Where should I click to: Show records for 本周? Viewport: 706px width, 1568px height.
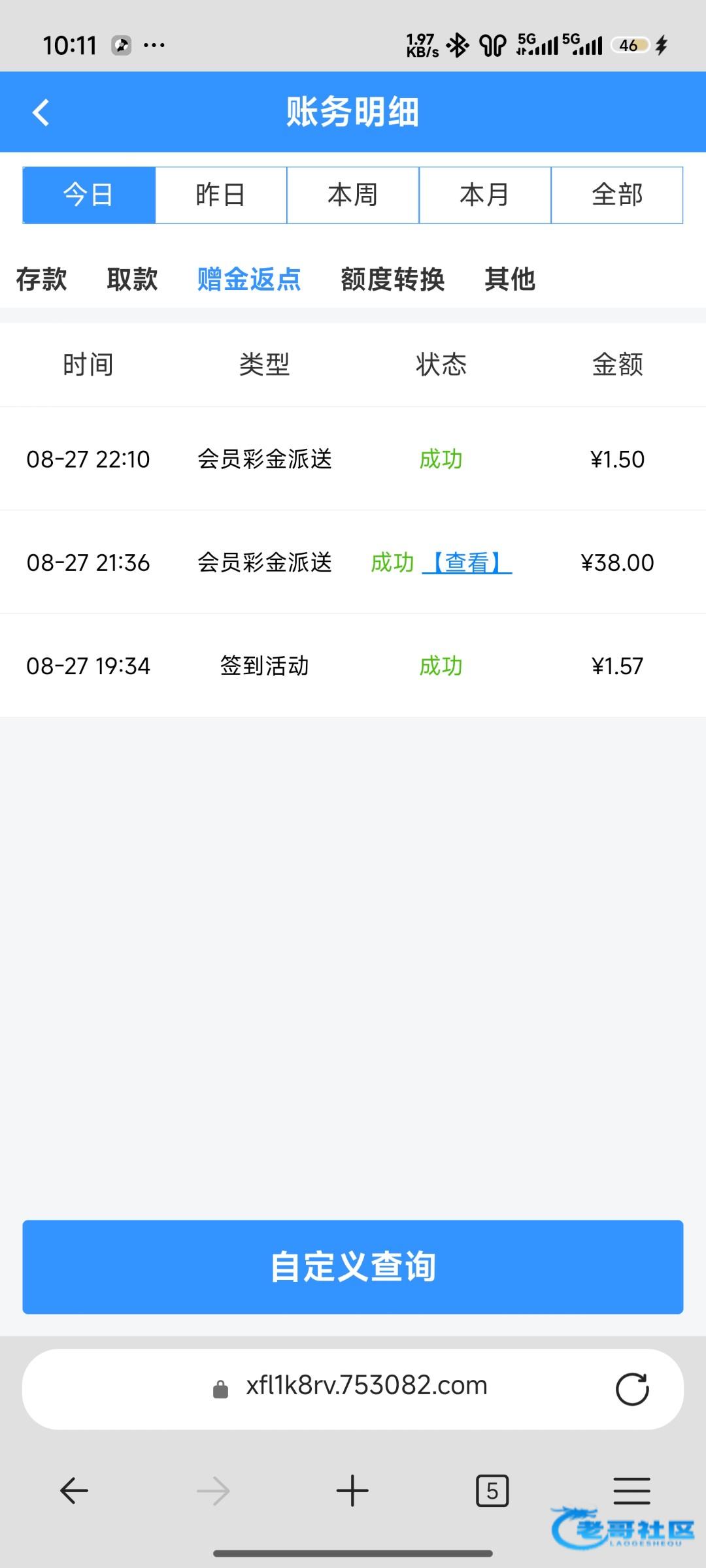tap(353, 195)
